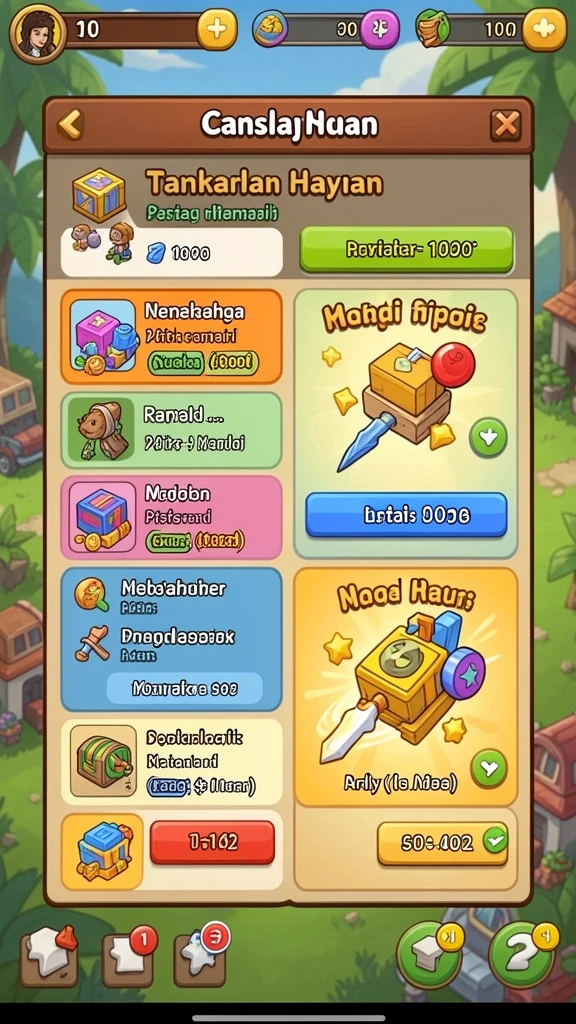Open the bottom icon with the red 1 badge

point(128,957)
